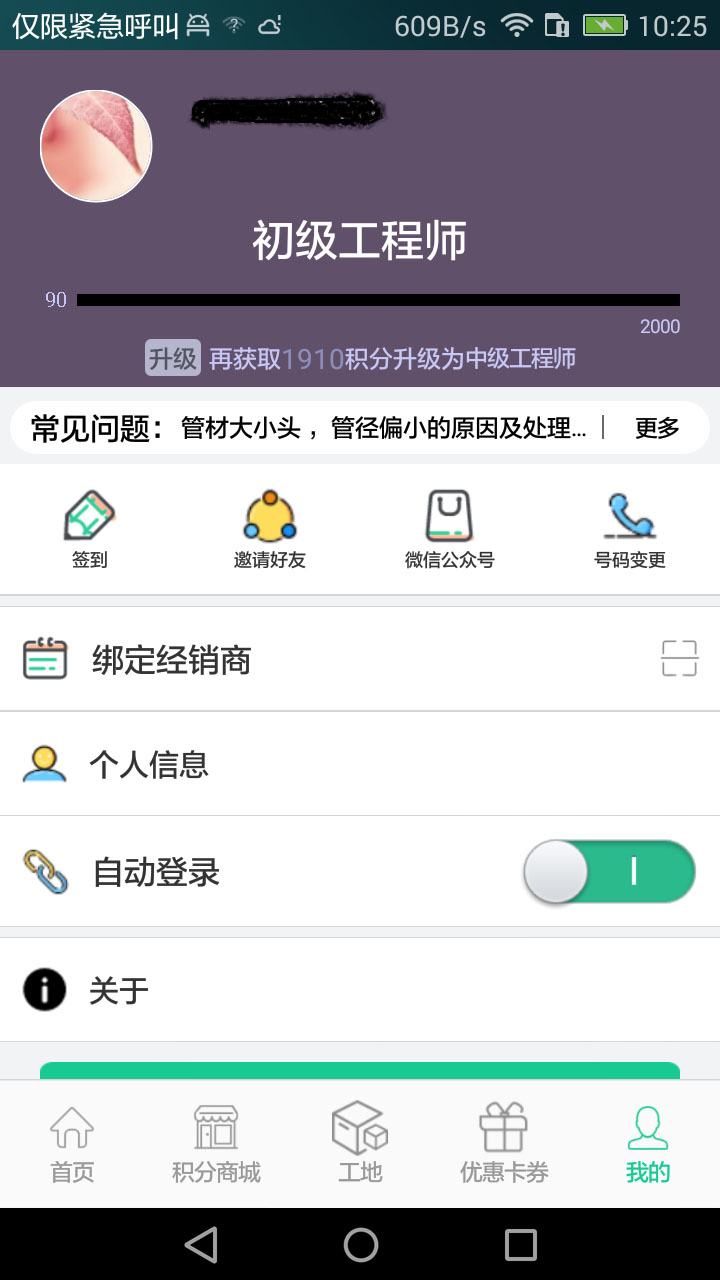Disable the 自动登录 auto-login switch
Viewport: 720px width, 1280px height.
click(608, 872)
